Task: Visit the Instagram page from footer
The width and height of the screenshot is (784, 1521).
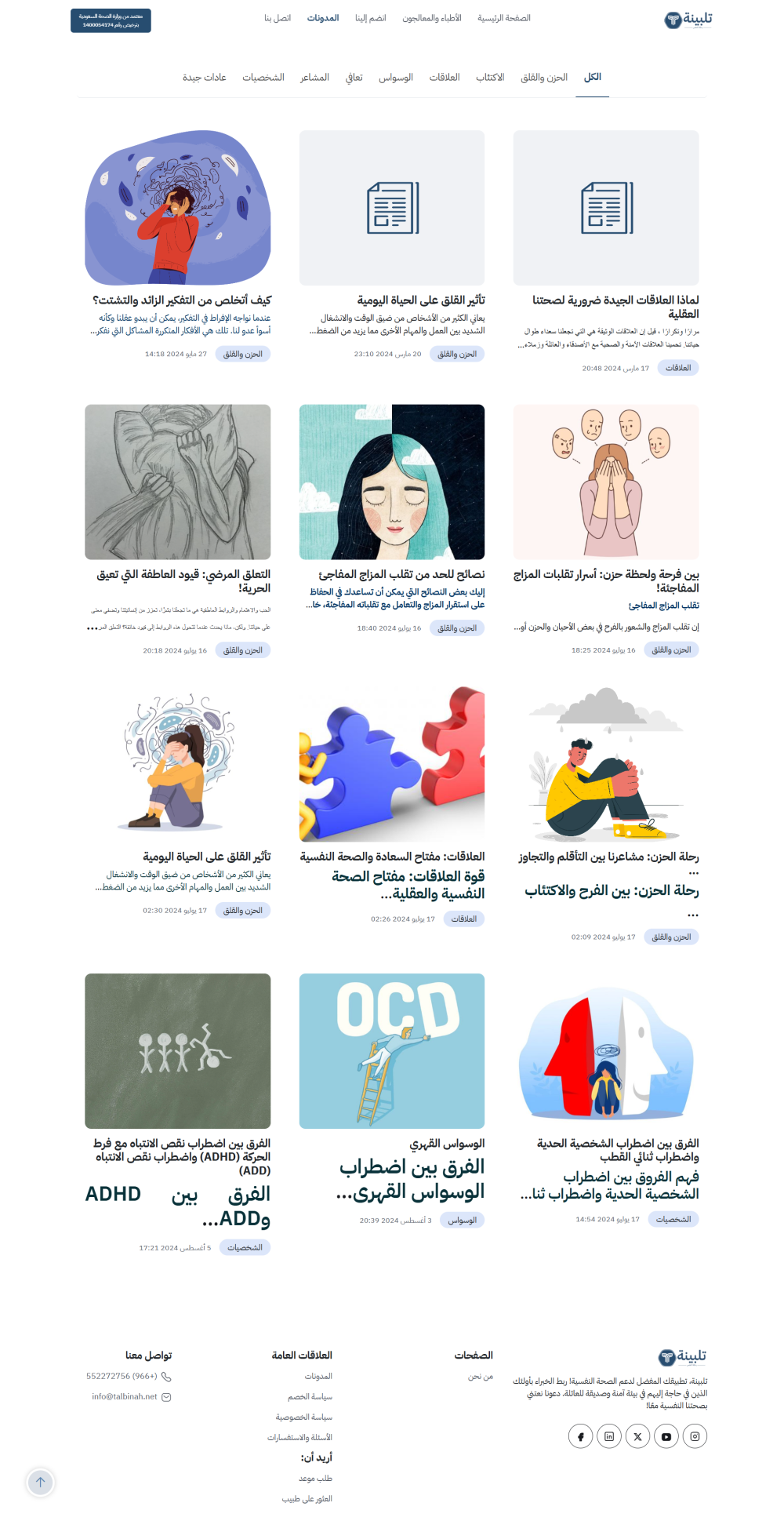Action: click(x=695, y=1436)
